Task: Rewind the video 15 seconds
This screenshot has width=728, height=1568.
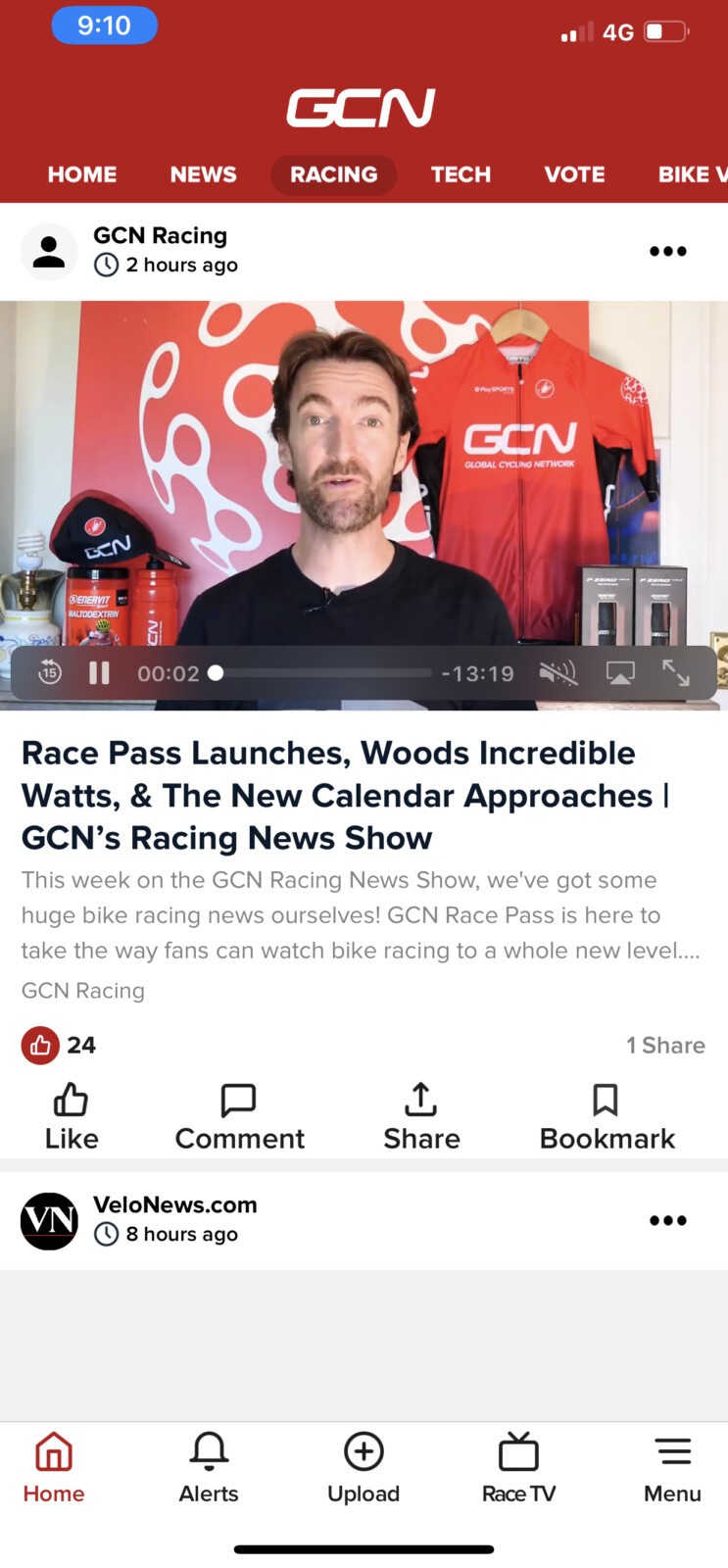Action: [x=50, y=673]
